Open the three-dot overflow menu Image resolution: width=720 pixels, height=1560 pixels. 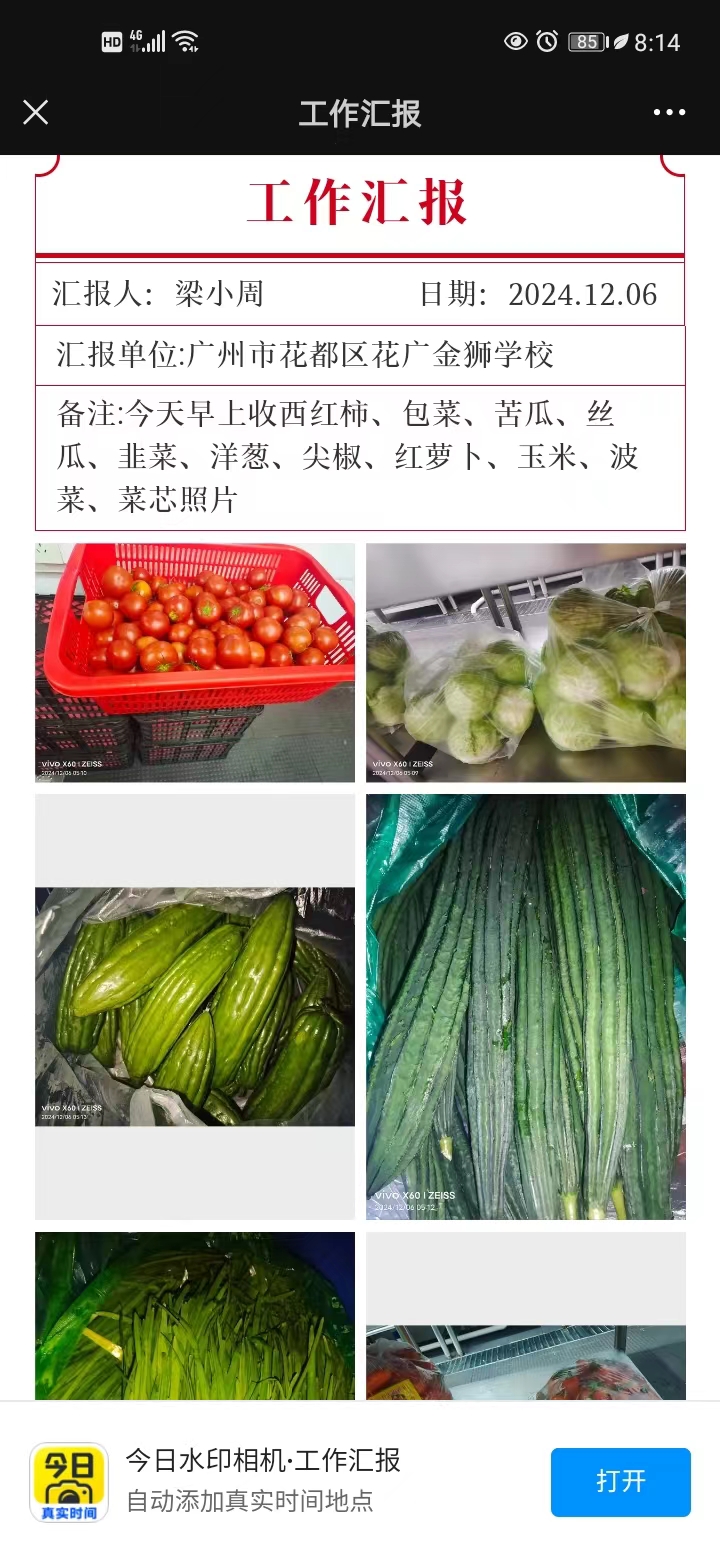click(669, 112)
